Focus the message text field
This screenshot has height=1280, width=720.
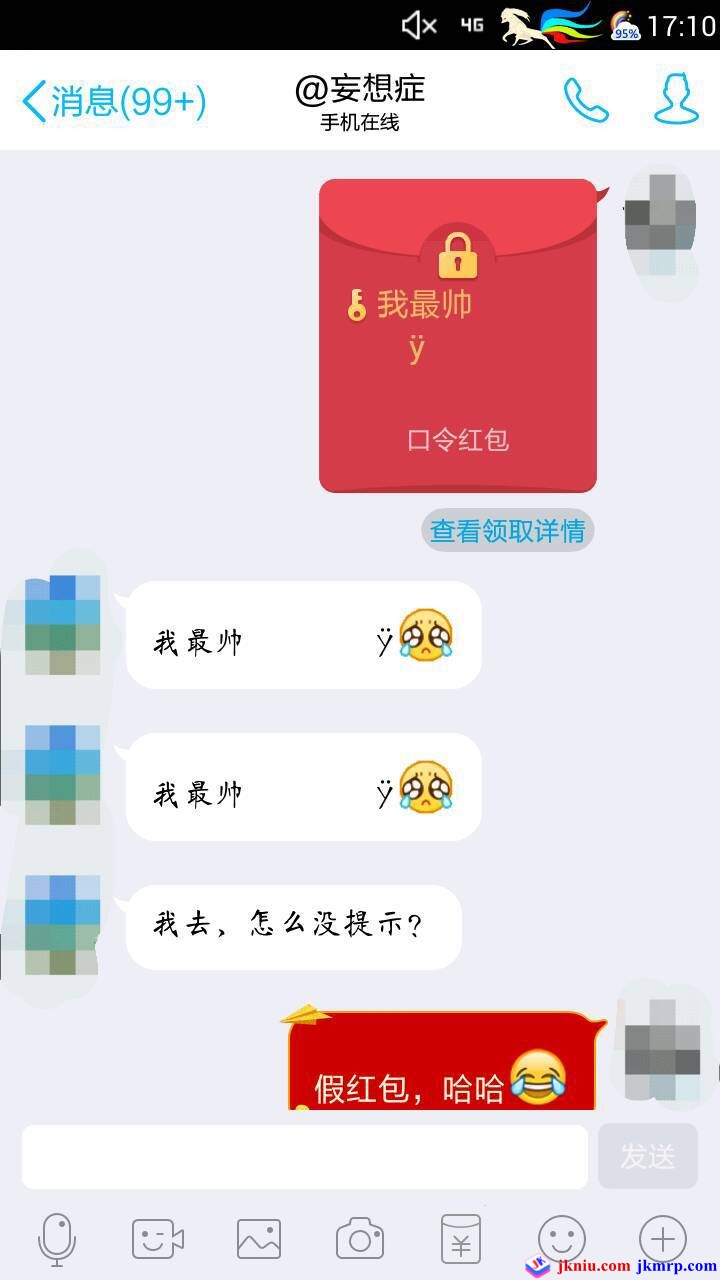305,1157
